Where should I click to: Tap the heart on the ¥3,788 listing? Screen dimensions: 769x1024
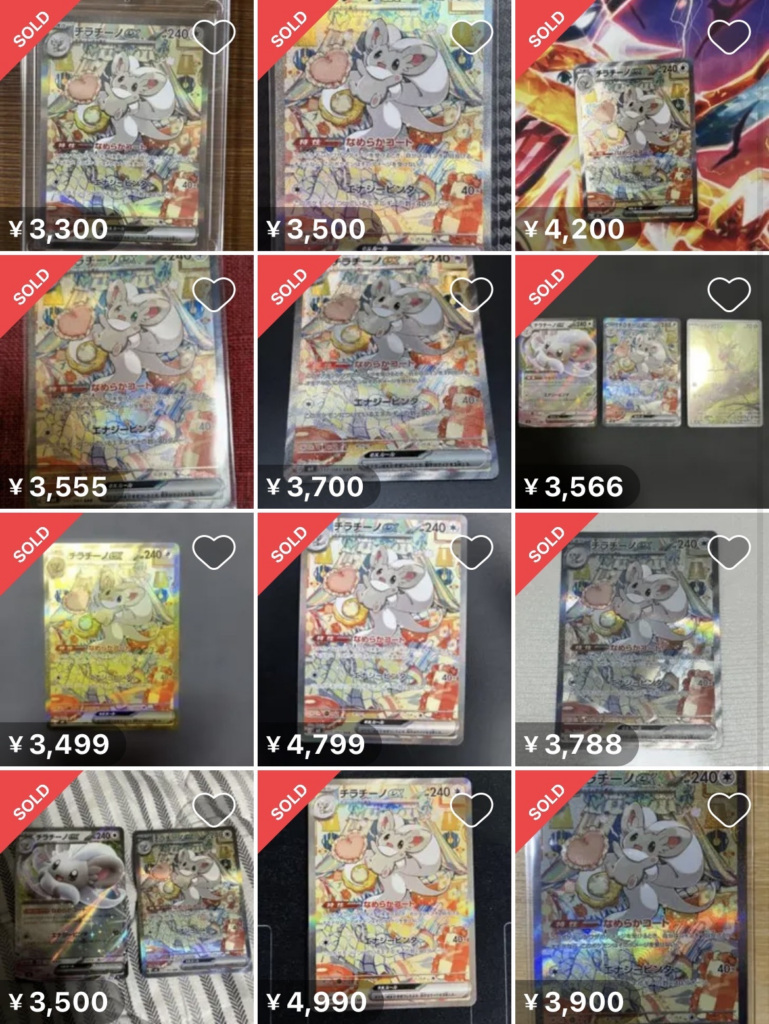coord(729,552)
